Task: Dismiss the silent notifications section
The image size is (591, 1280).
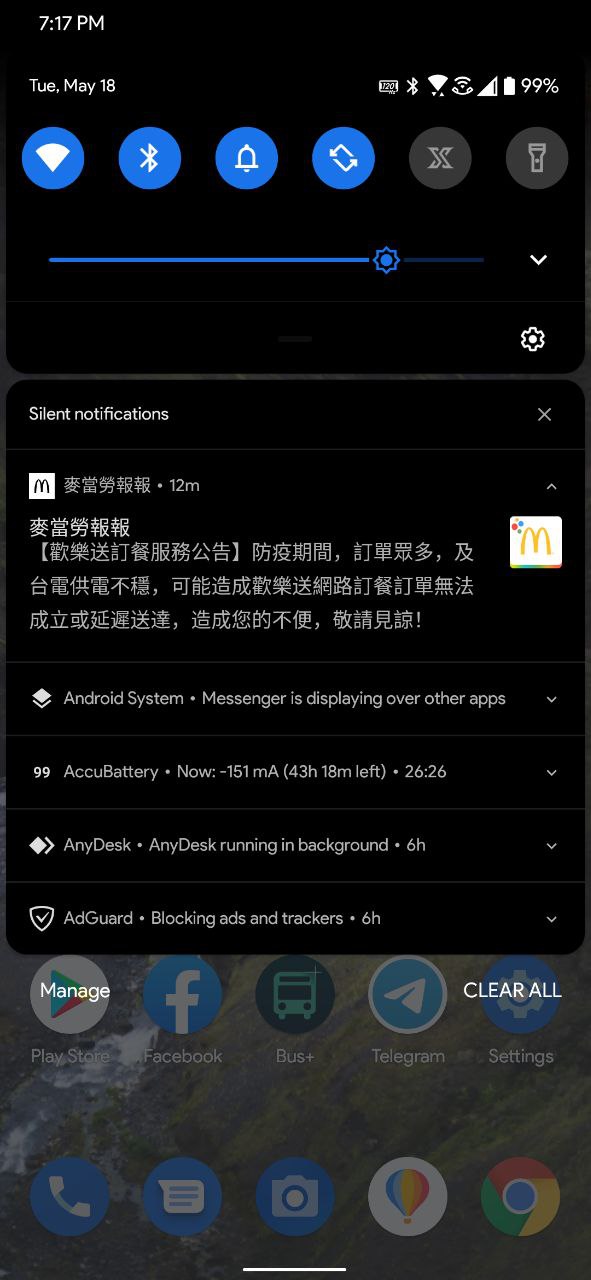Action: (544, 414)
